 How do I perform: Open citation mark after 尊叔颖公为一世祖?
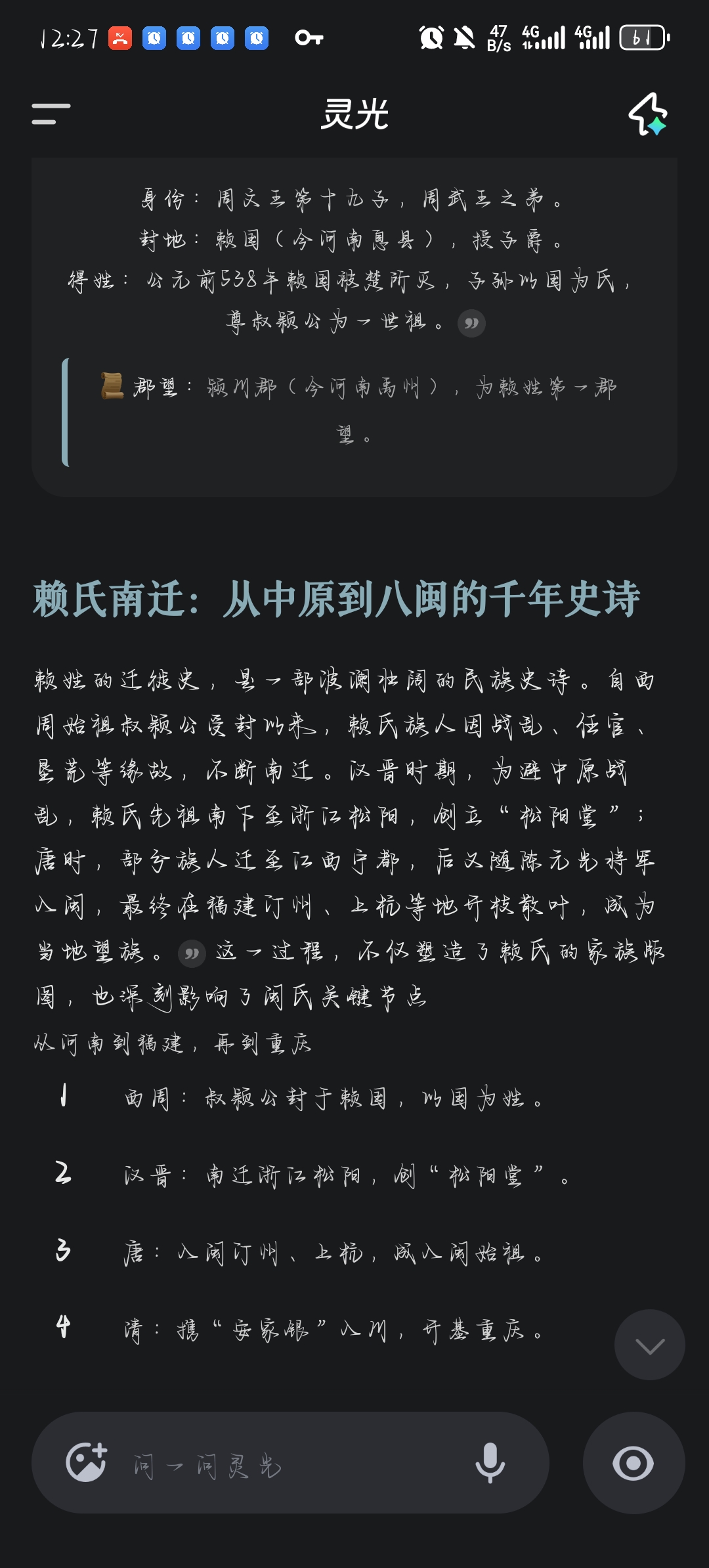471,323
